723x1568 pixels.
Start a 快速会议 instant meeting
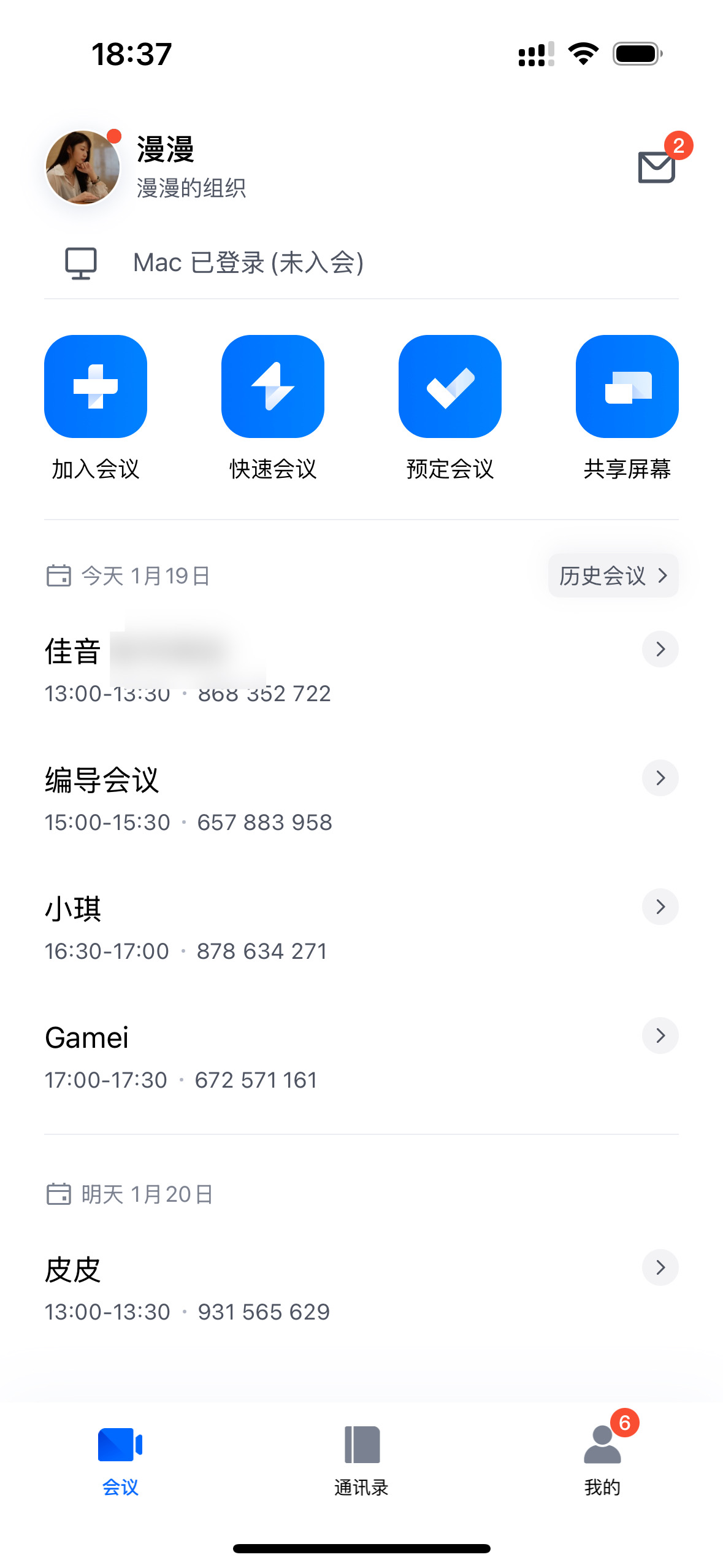(x=273, y=386)
